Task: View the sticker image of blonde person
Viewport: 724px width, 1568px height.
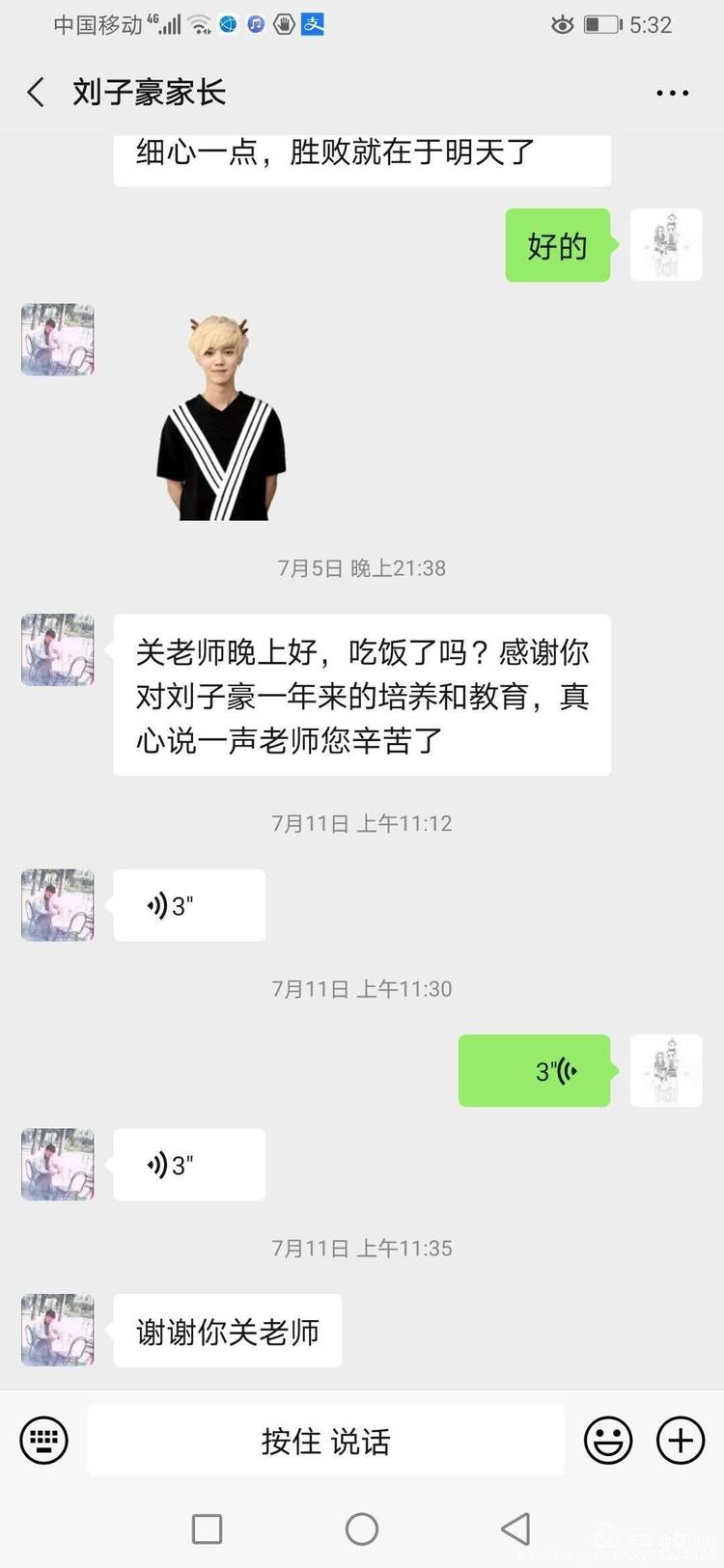Action: (220, 418)
